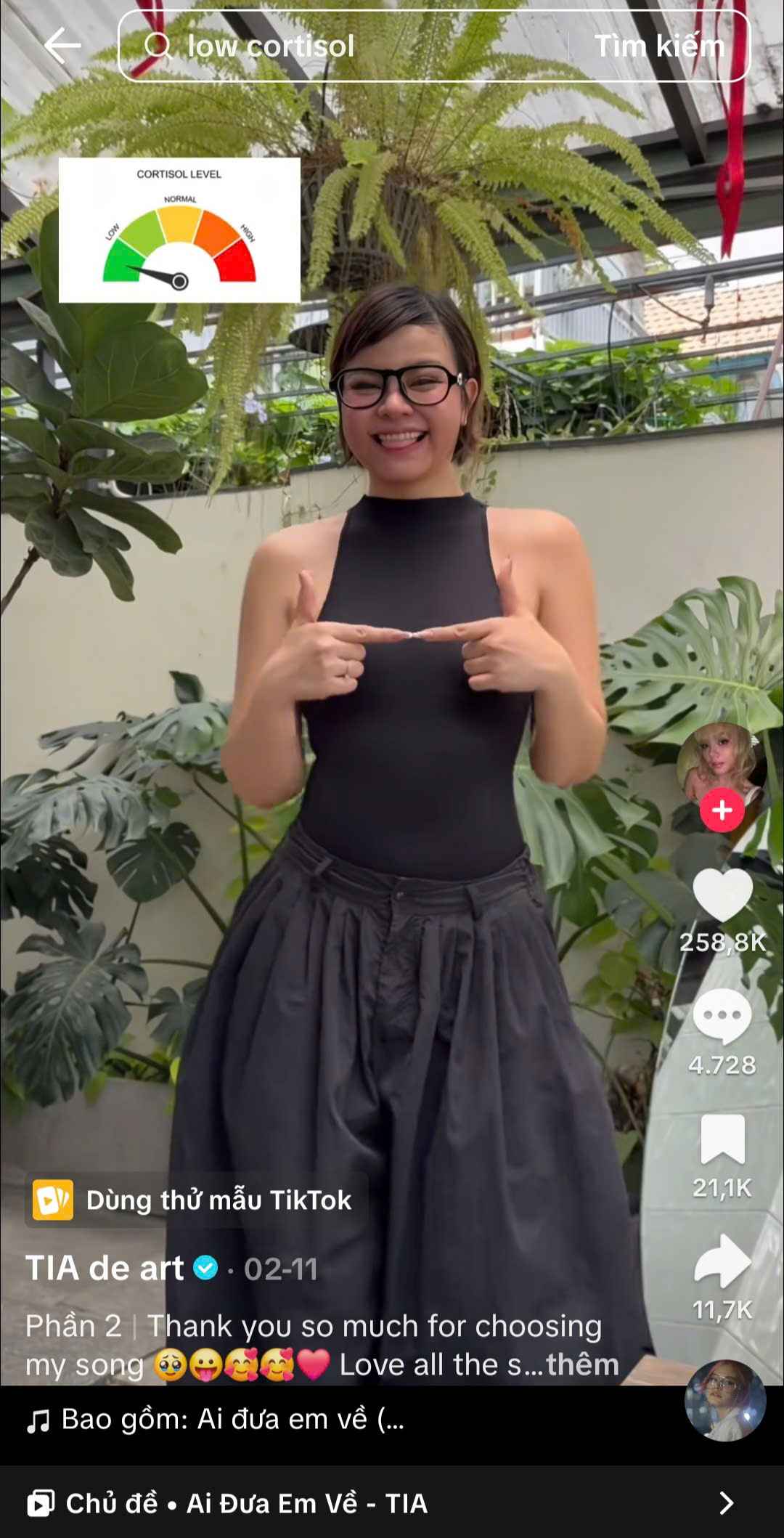
Task: Share this video using the arrow icon
Action: [722, 1261]
